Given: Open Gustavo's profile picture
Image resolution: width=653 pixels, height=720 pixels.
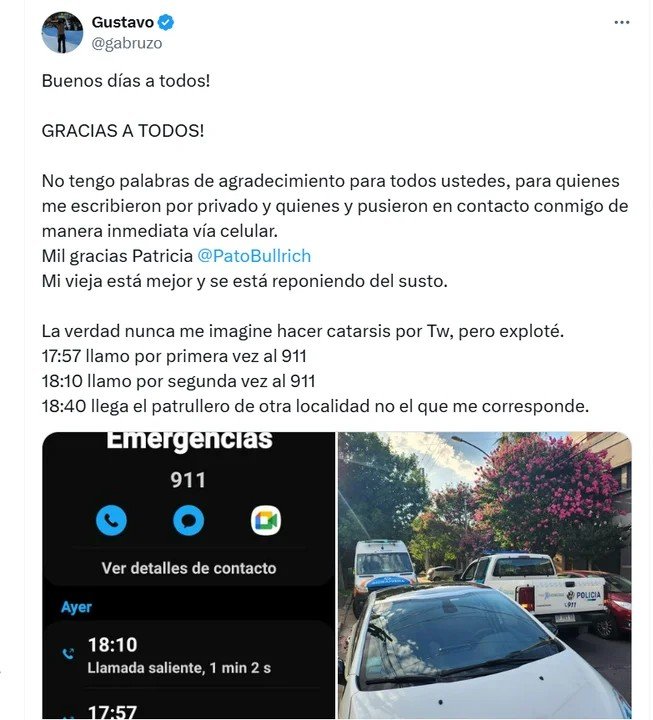Looking at the screenshot, I should [62, 32].
